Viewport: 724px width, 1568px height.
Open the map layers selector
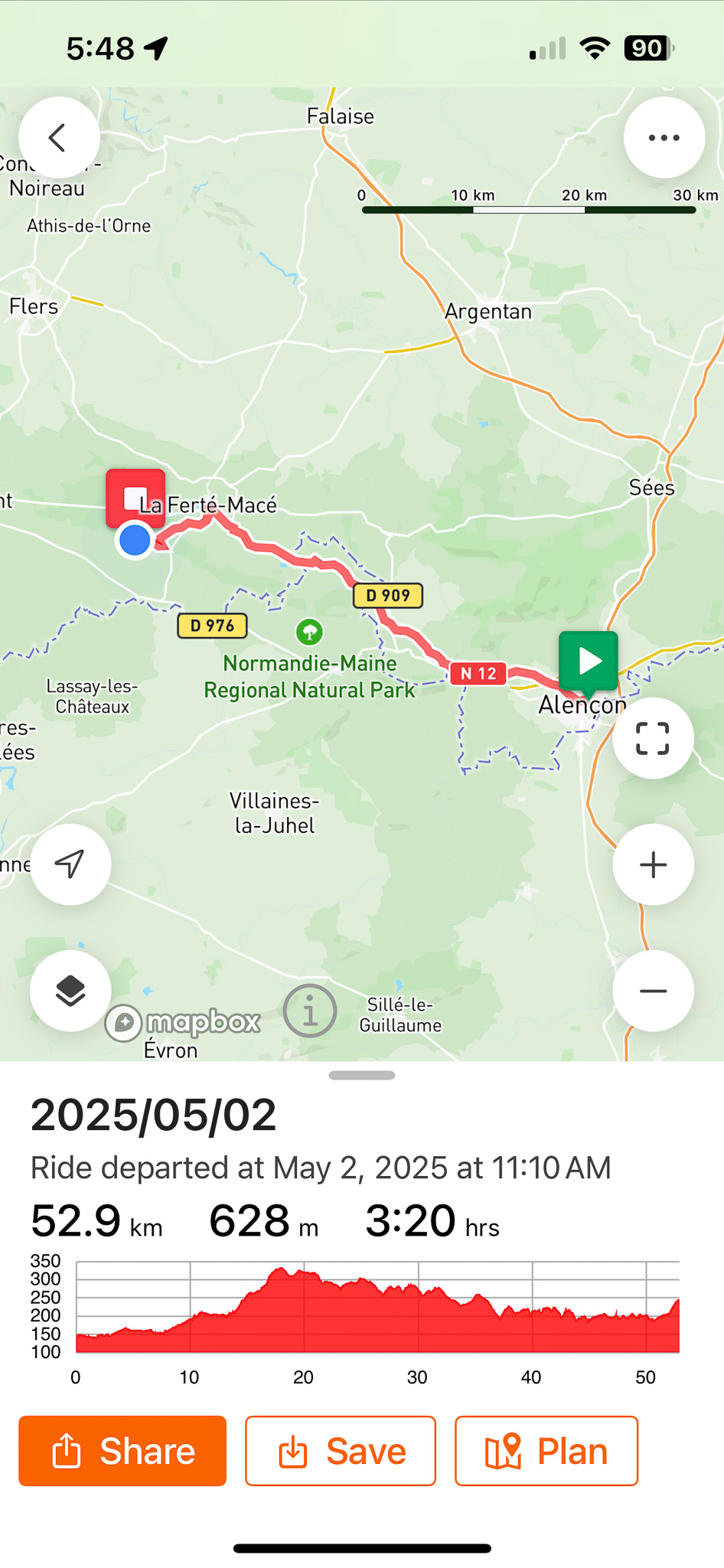click(x=70, y=991)
